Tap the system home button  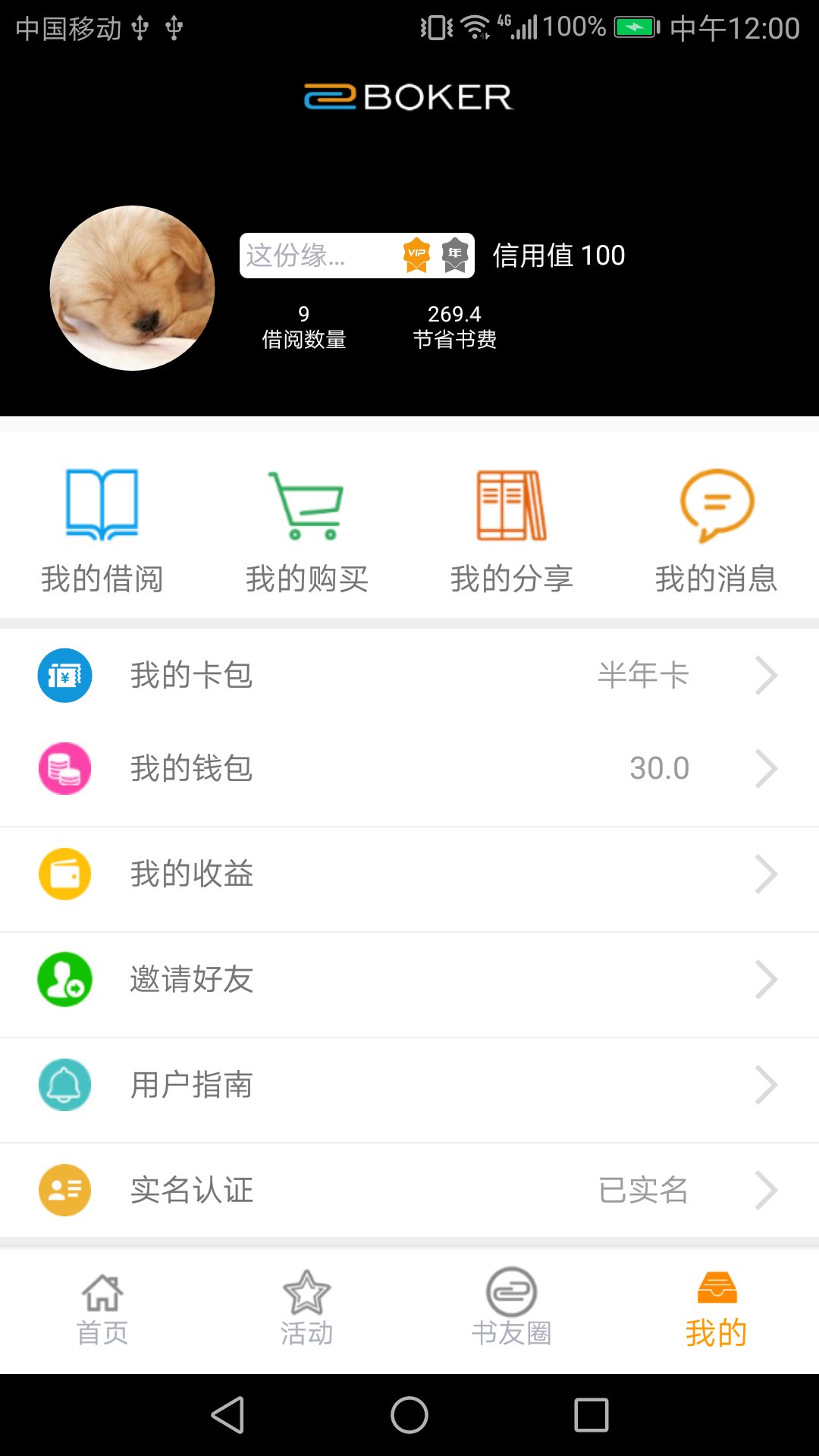tap(409, 1415)
